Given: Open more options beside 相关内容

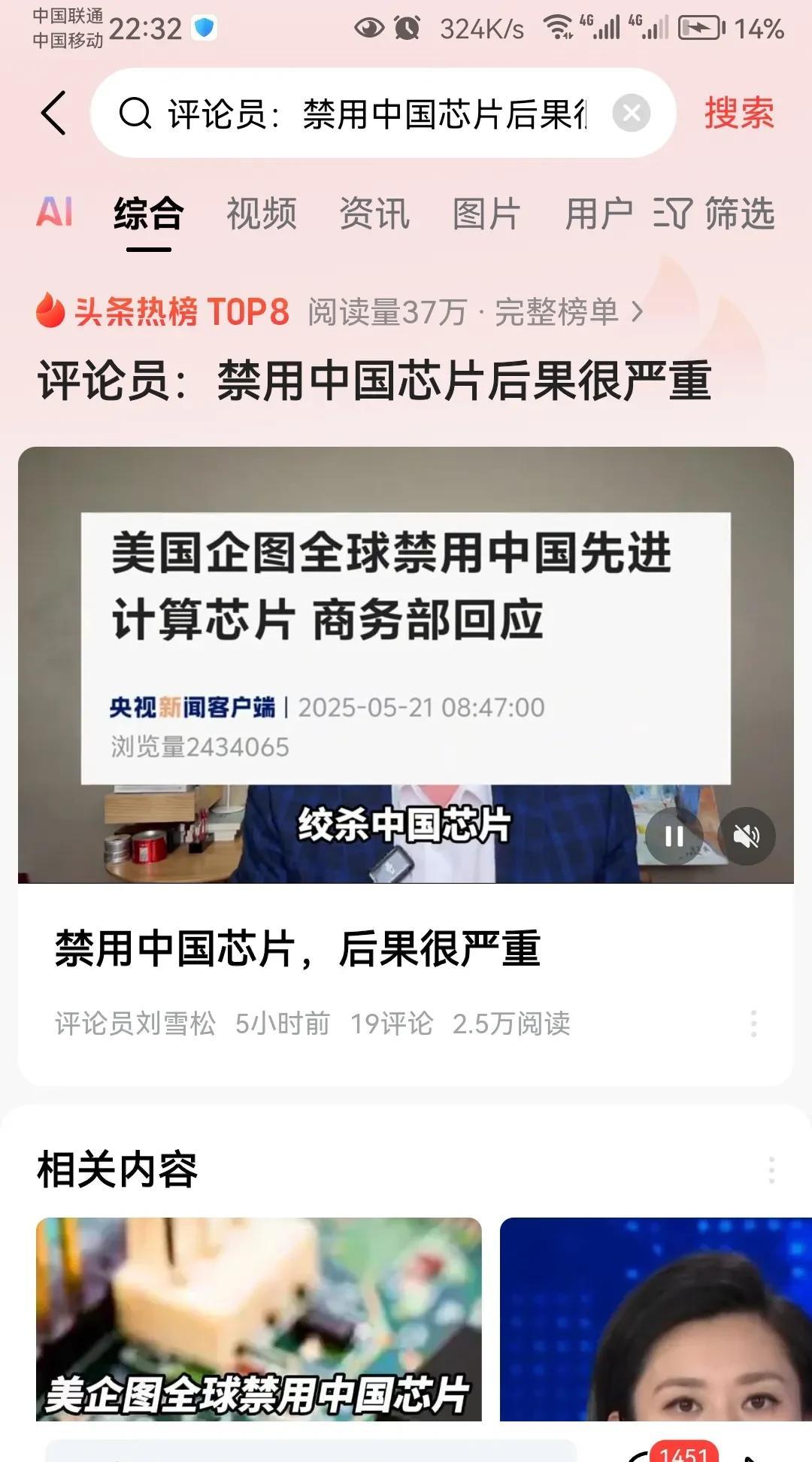Looking at the screenshot, I should [771, 1170].
